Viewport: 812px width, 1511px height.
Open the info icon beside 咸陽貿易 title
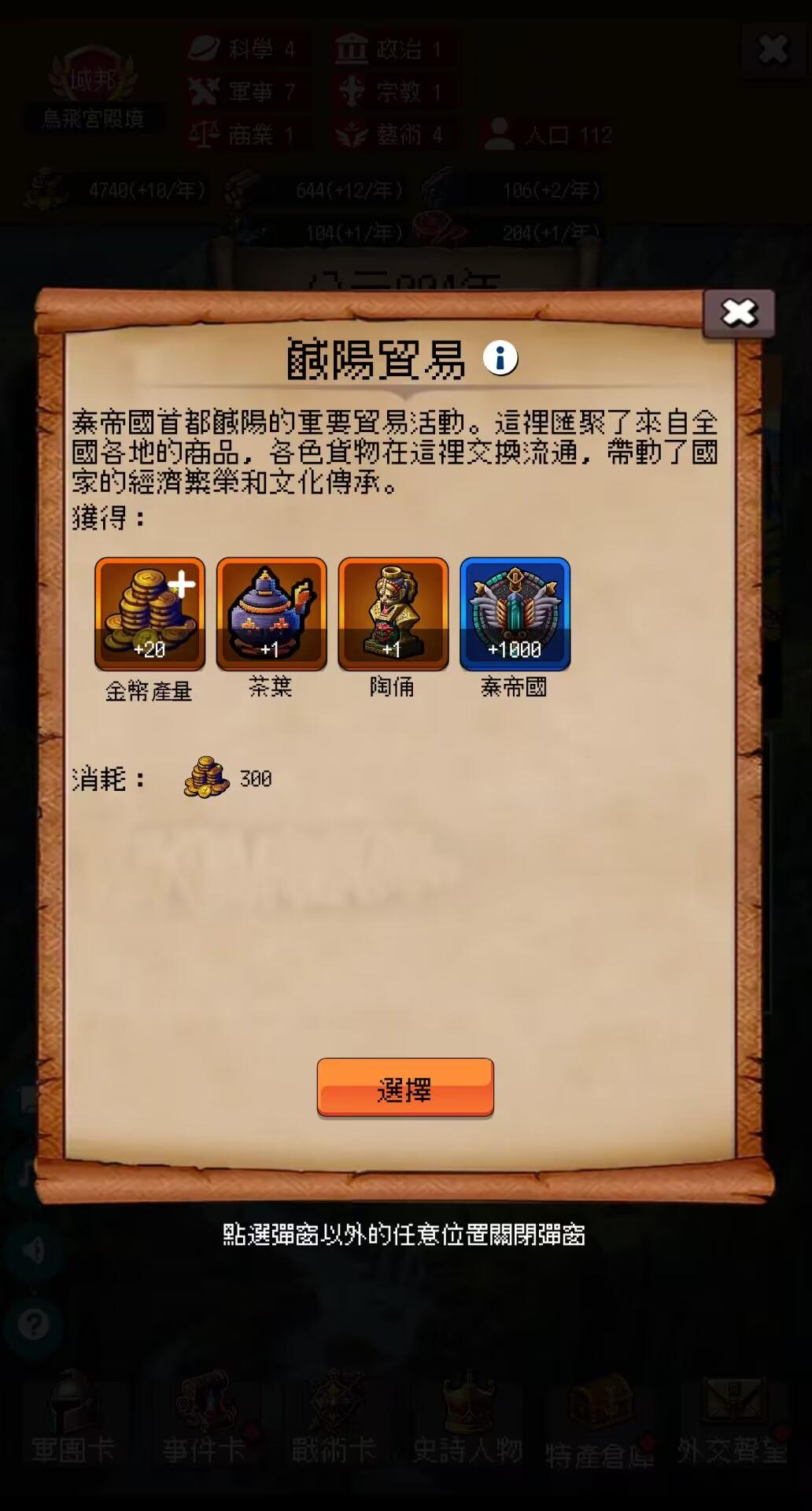(x=500, y=358)
